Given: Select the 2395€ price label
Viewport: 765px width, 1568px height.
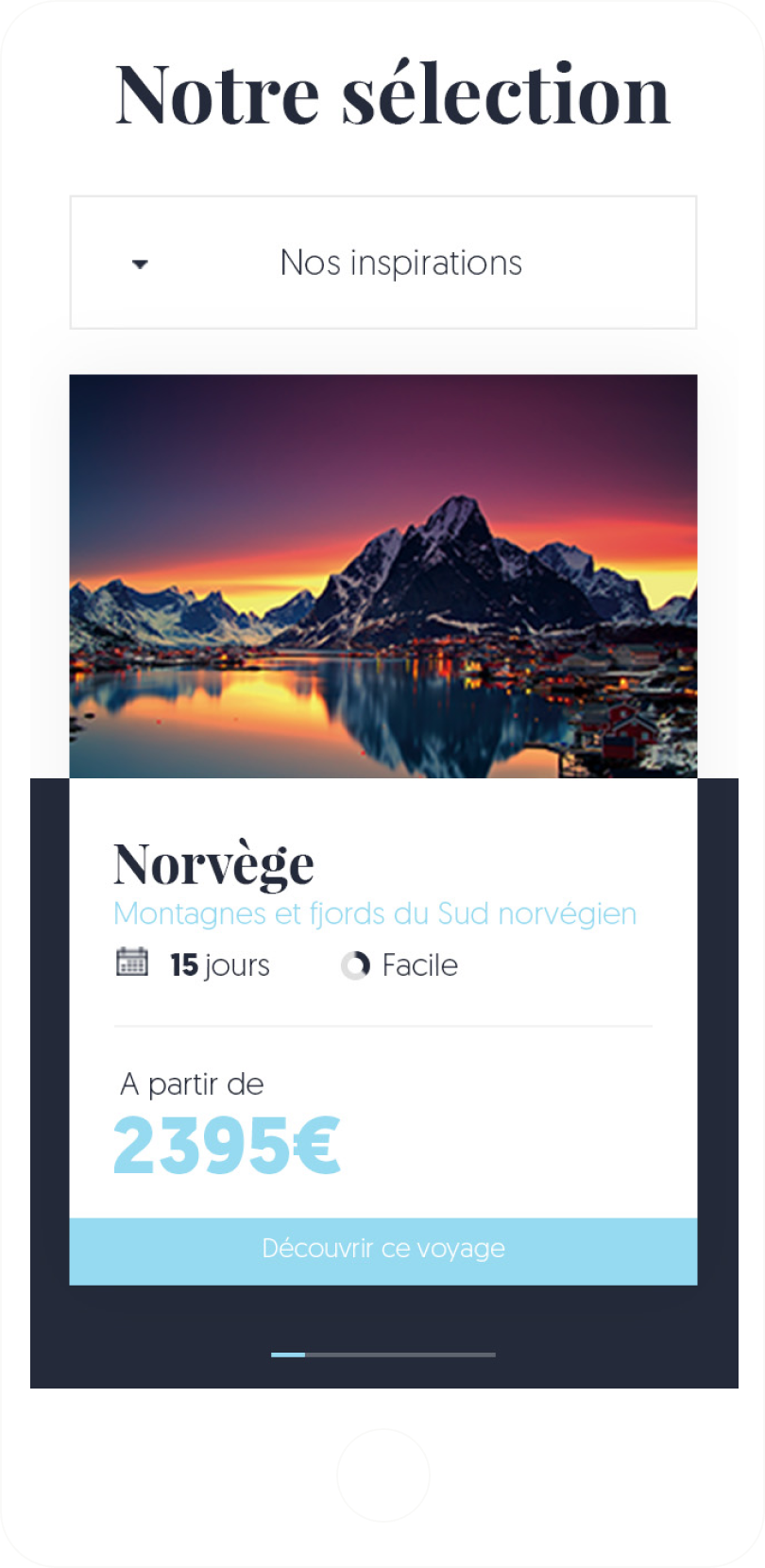Looking at the screenshot, I should pyautogui.click(x=228, y=1140).
